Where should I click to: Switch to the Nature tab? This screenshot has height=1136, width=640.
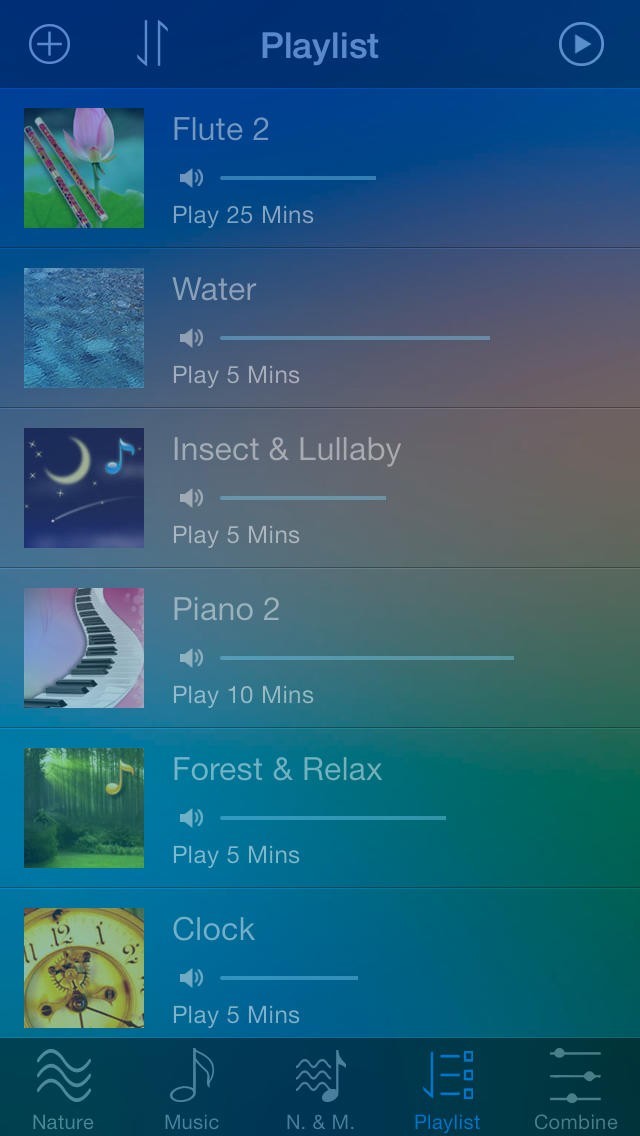tap(63, 1088)
